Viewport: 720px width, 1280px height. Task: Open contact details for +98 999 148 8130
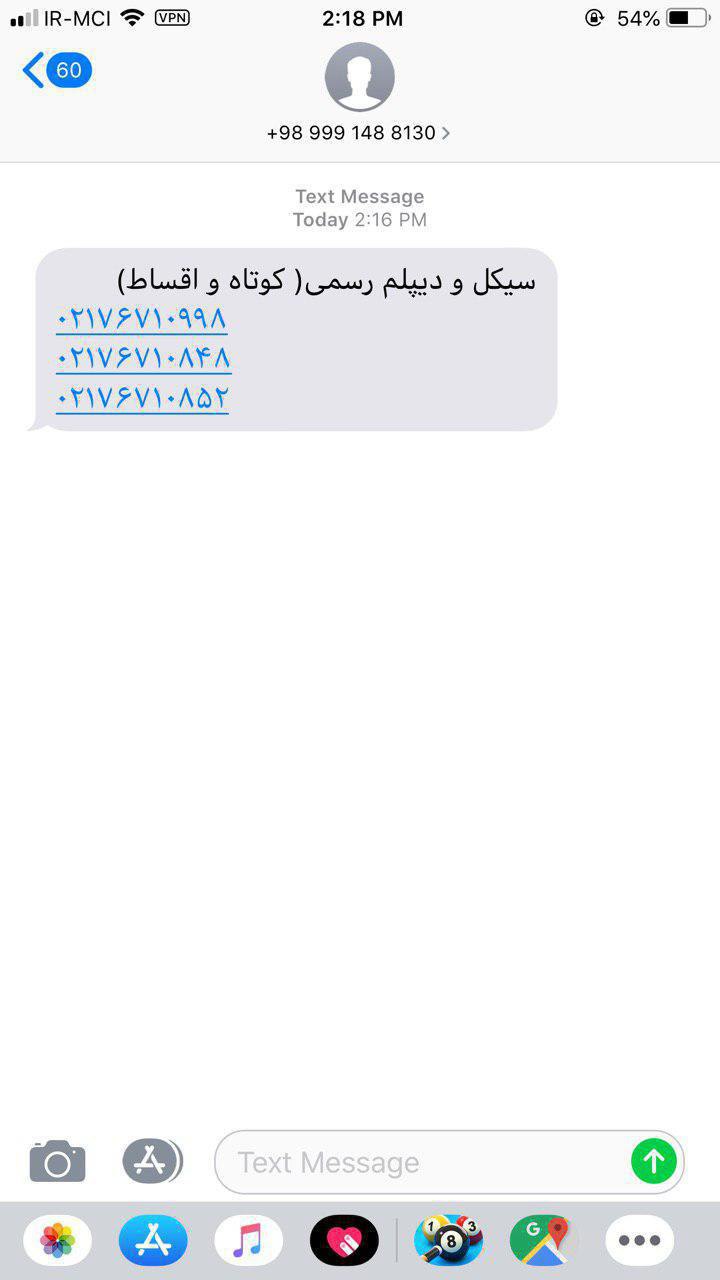tap(359, 133)
